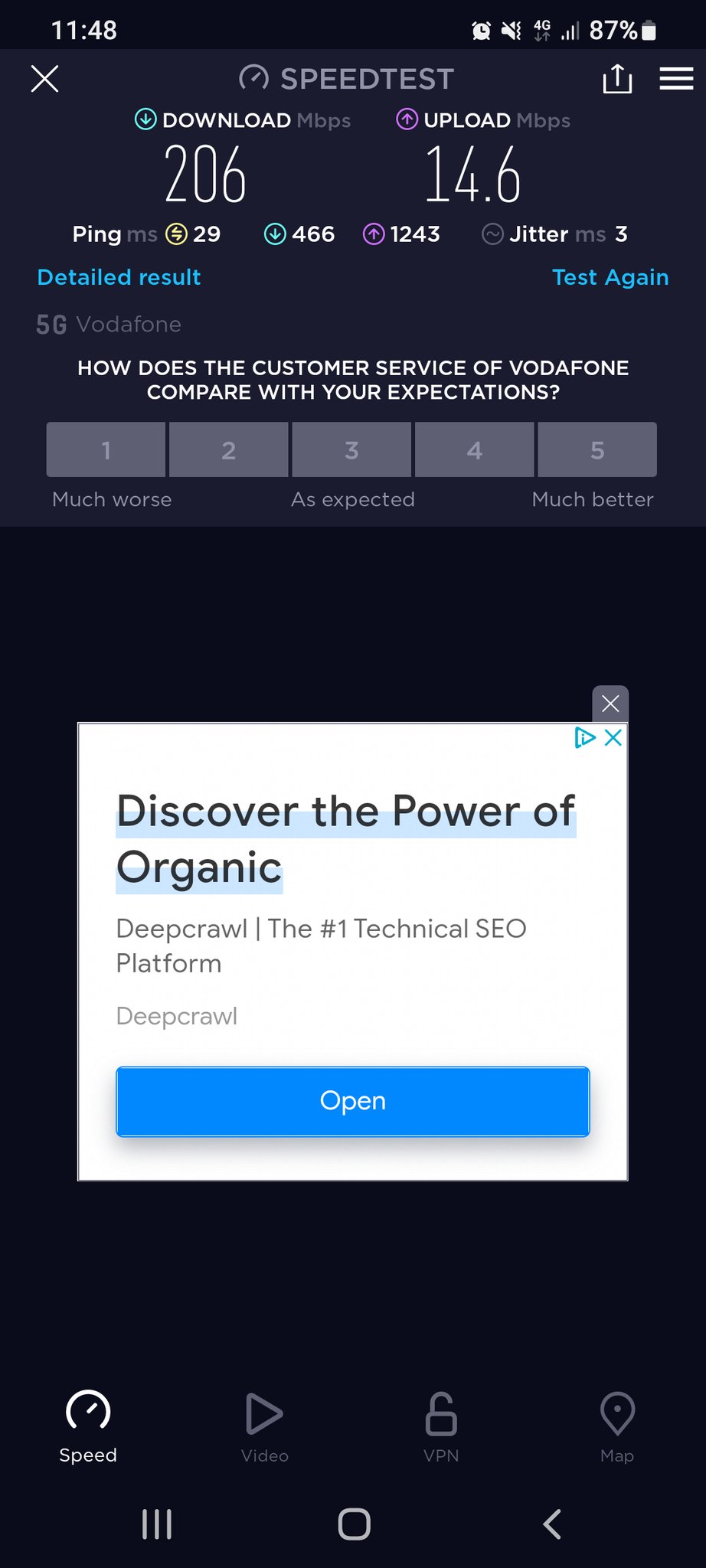706x1568 pixels.
Task: Go back with system back button
Action: point(551,1524)
